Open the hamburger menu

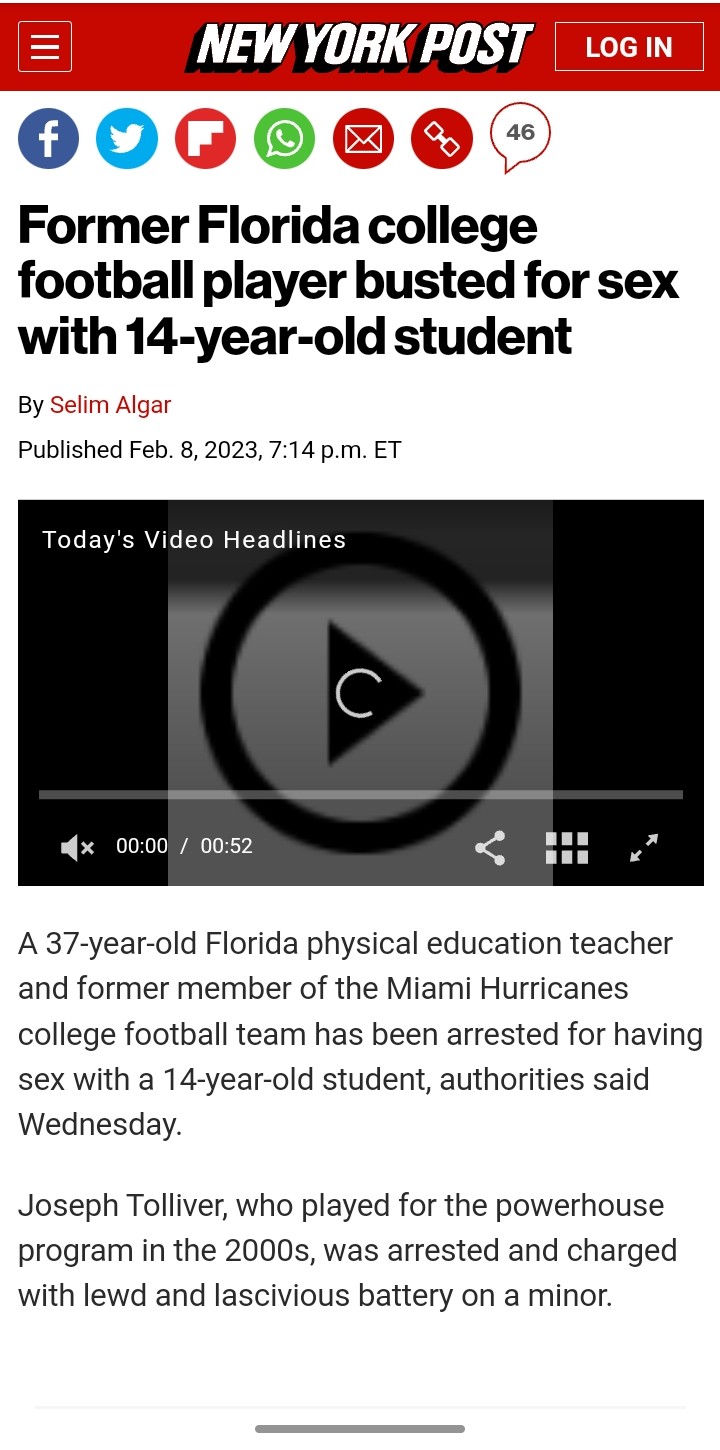pyautogui.click(x=45, y=47)
